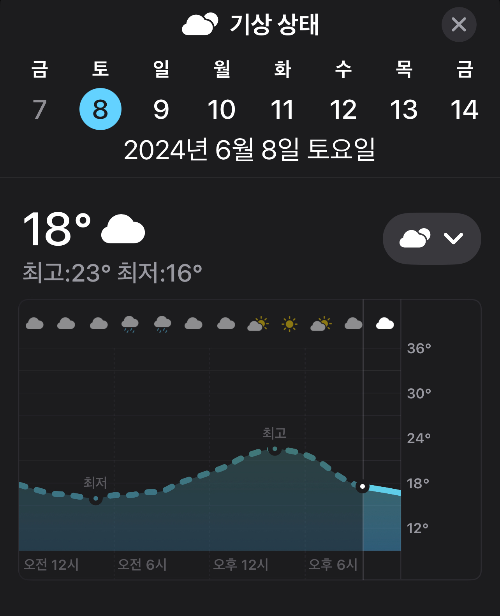The height and width of the screenshot is (616, 500).
Task: Switch to Sunday the 9th
Action: click(161, 109)
